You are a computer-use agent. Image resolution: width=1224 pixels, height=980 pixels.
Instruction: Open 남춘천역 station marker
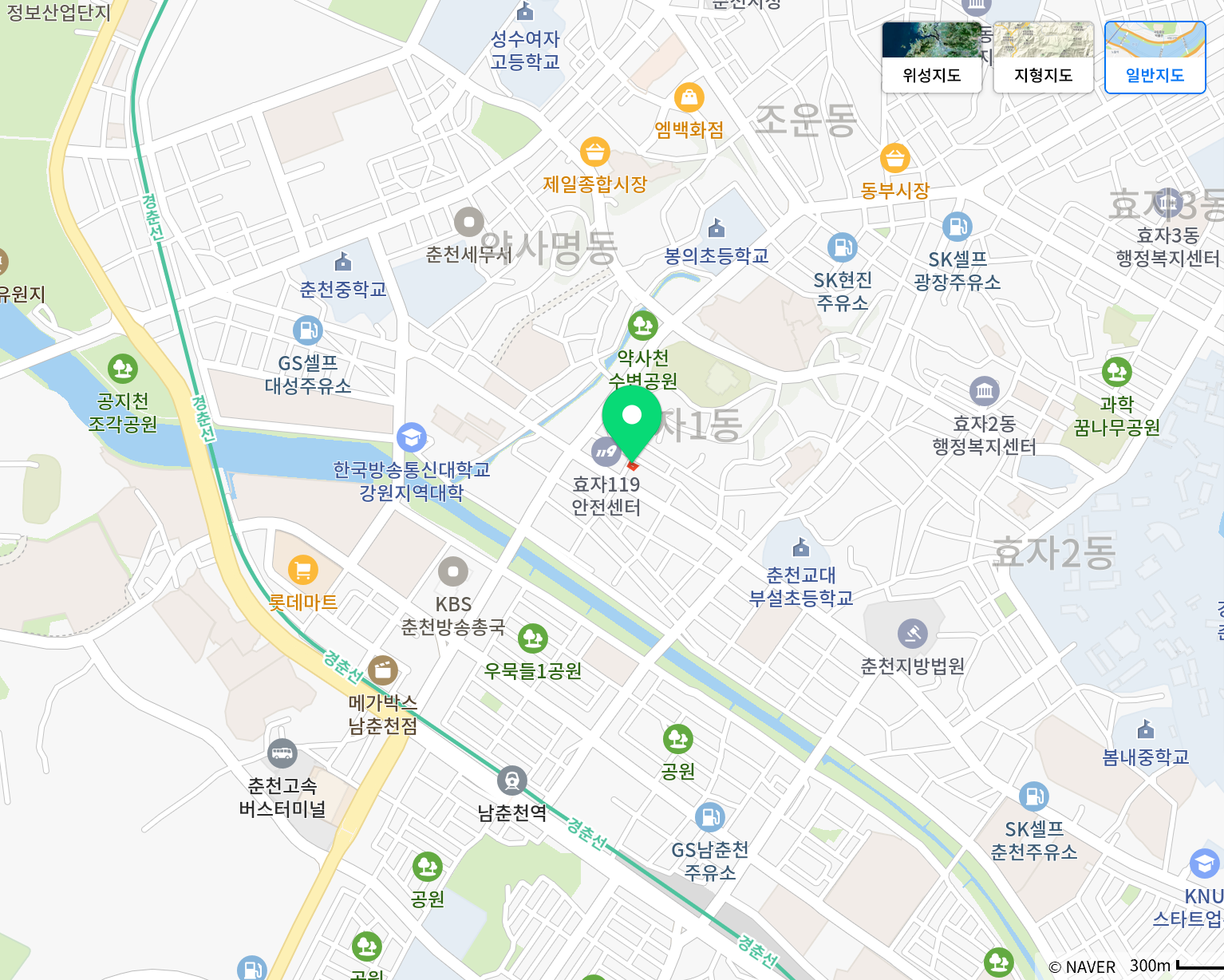point(512,780)
